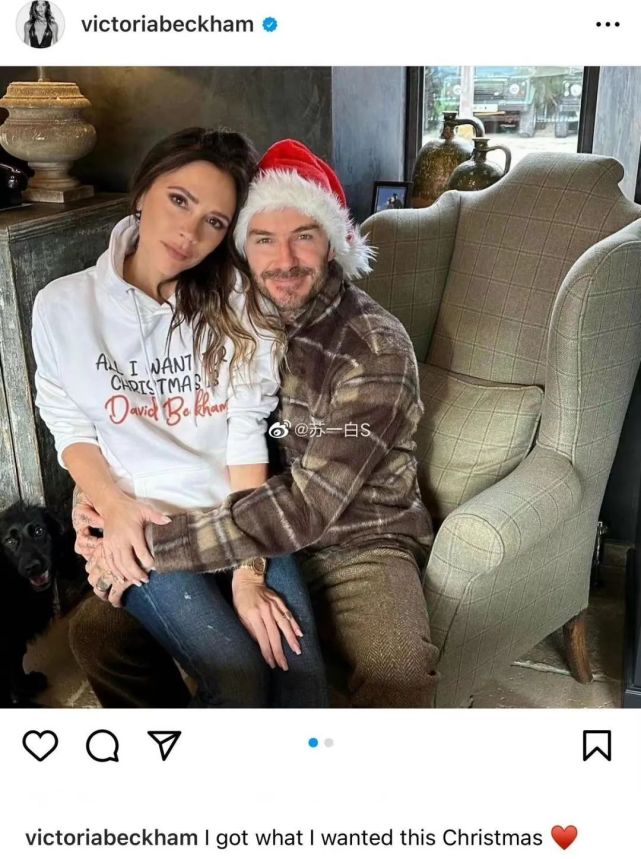Screen dimensions: 641x859
Task: Tap victoriabeckham username in the caption
Action: (x=110, y=838)
